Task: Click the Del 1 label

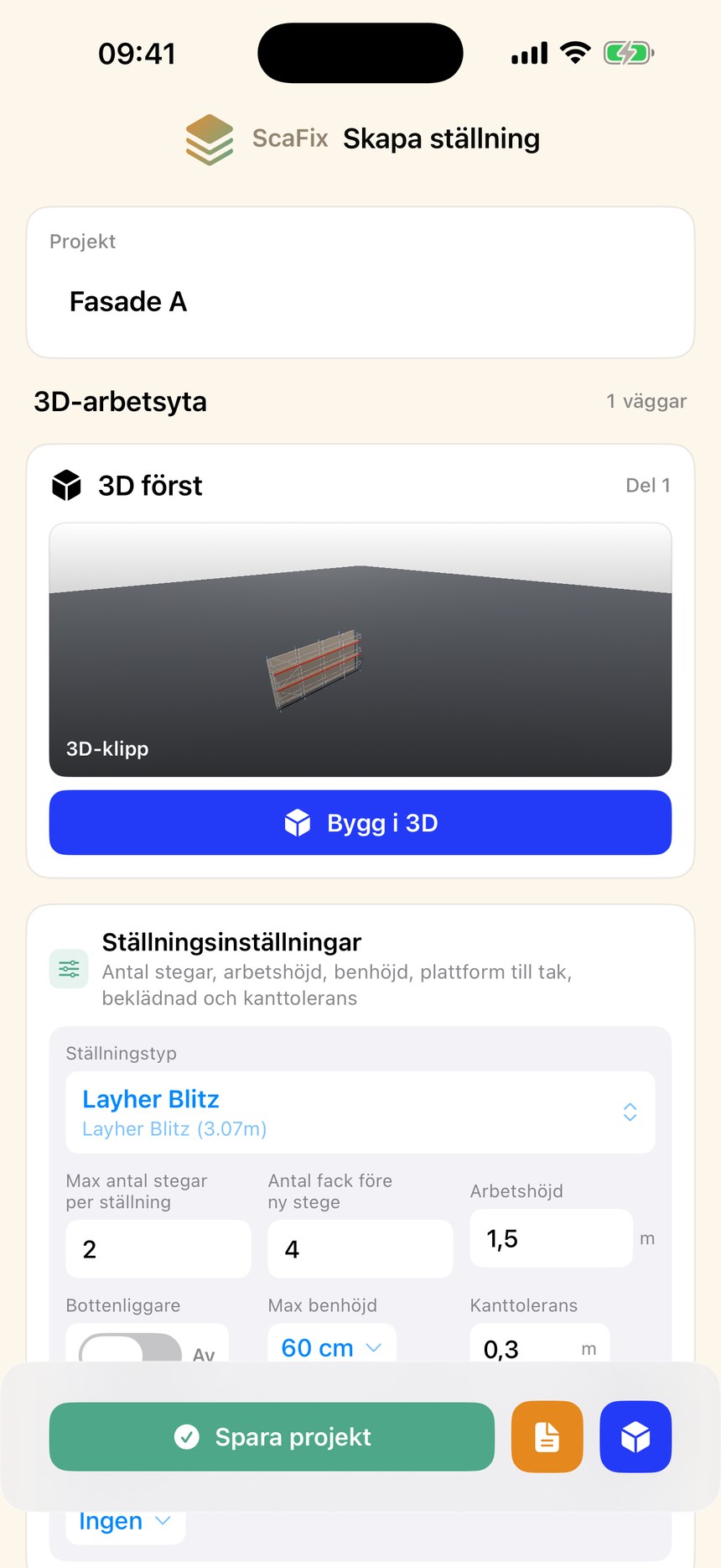Action: click(646, 485)
